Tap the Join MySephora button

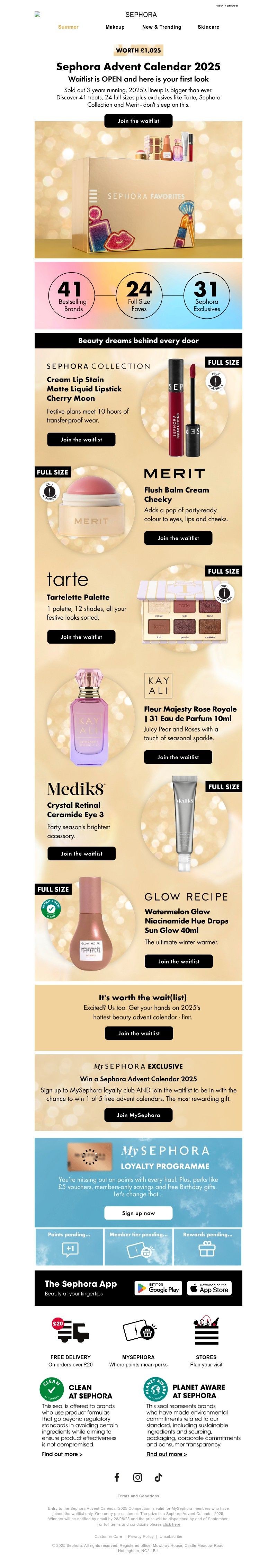click(138, 1115)
